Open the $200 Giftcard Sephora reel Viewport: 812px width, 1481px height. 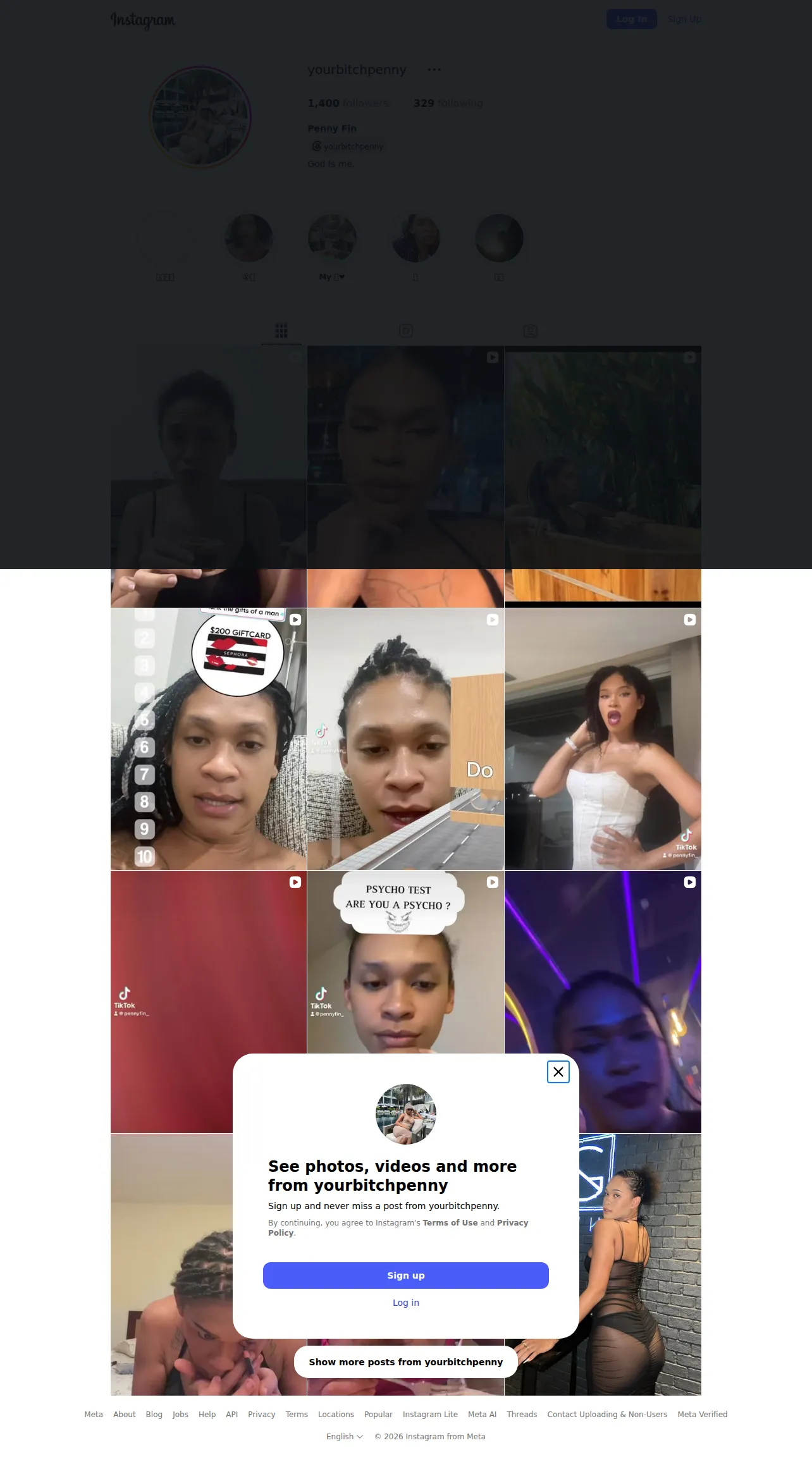pyautogui.click(x=209, y=739)
